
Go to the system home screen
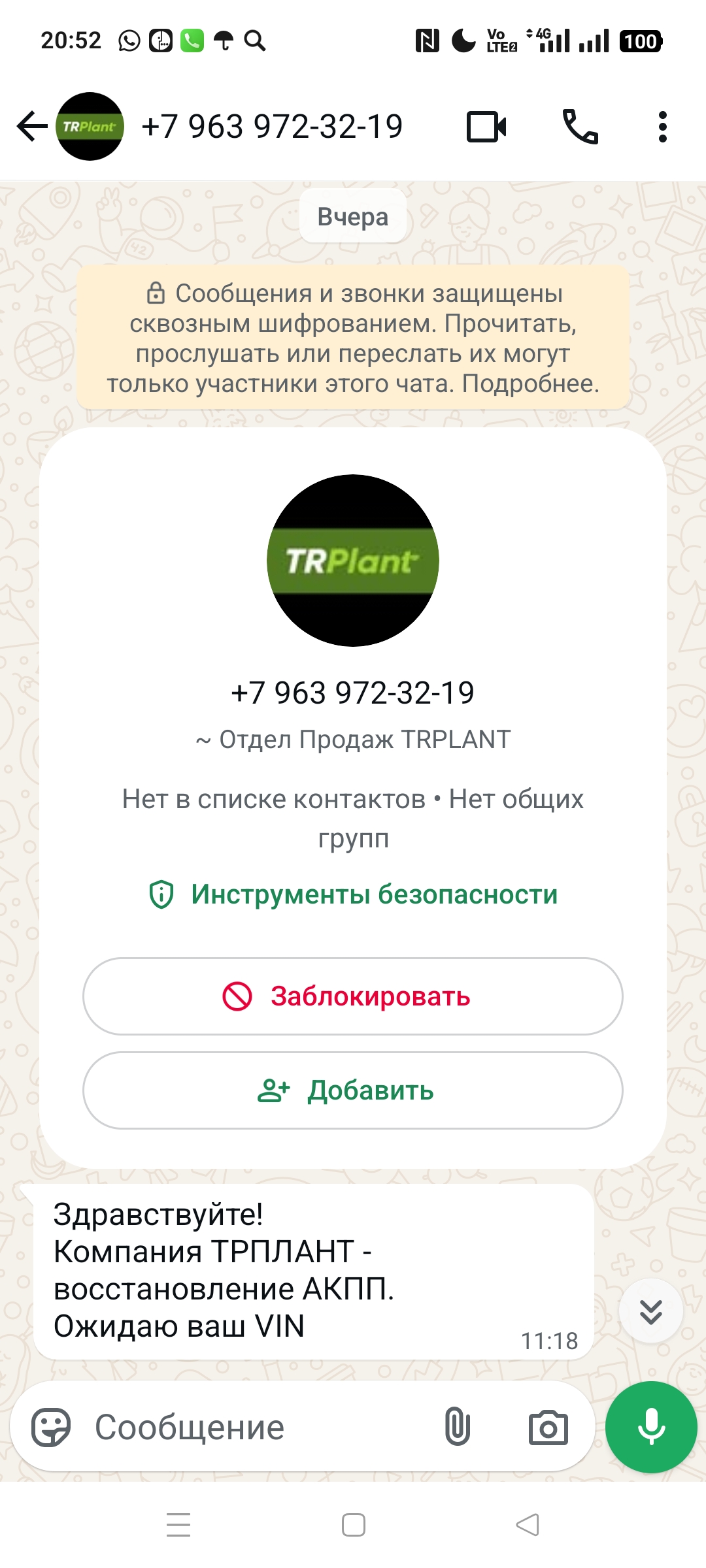coord(353,1526)
